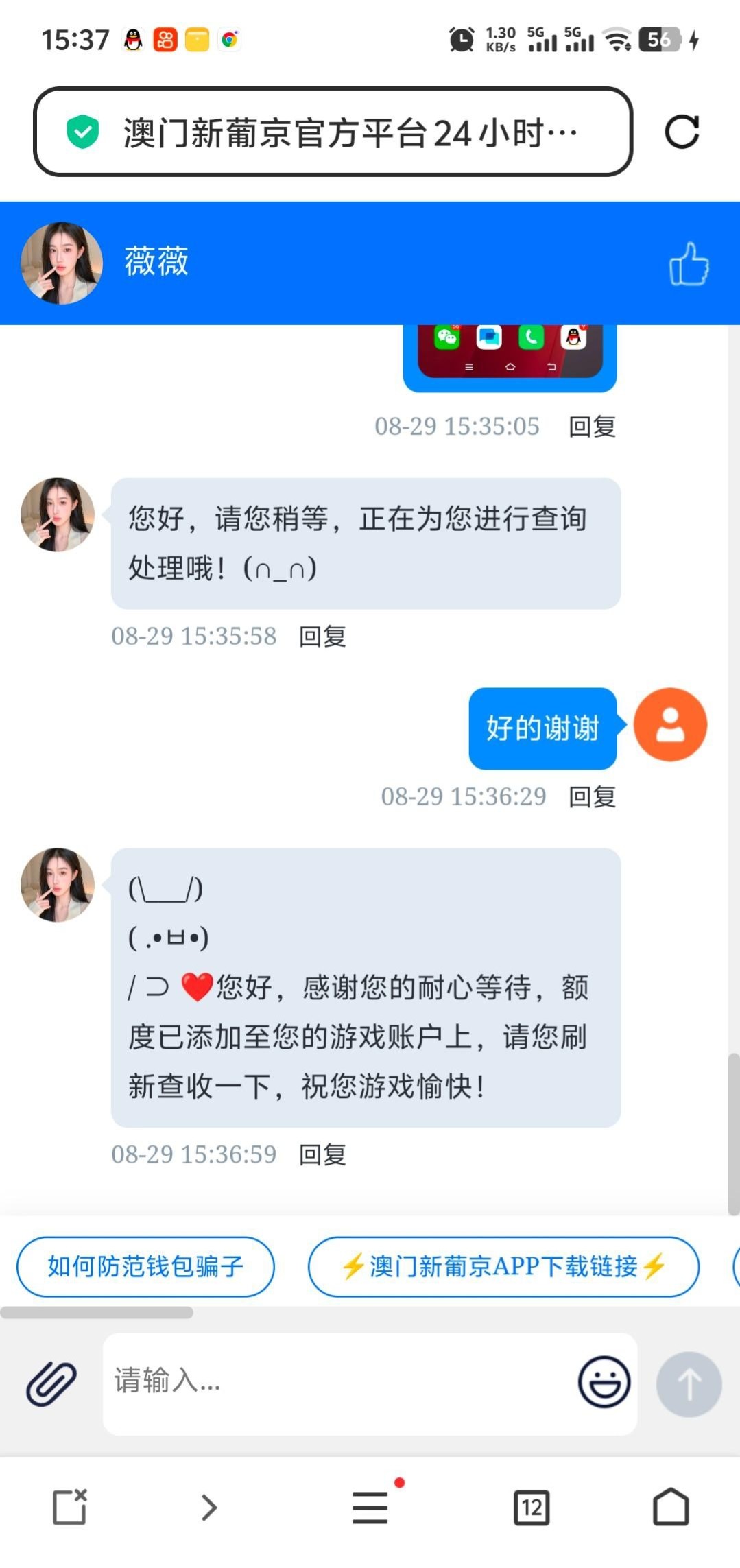Tap the 澳门新葡京APP下载链接 chip
This screenshot has height=1568, width=740.
point(503,1266)
